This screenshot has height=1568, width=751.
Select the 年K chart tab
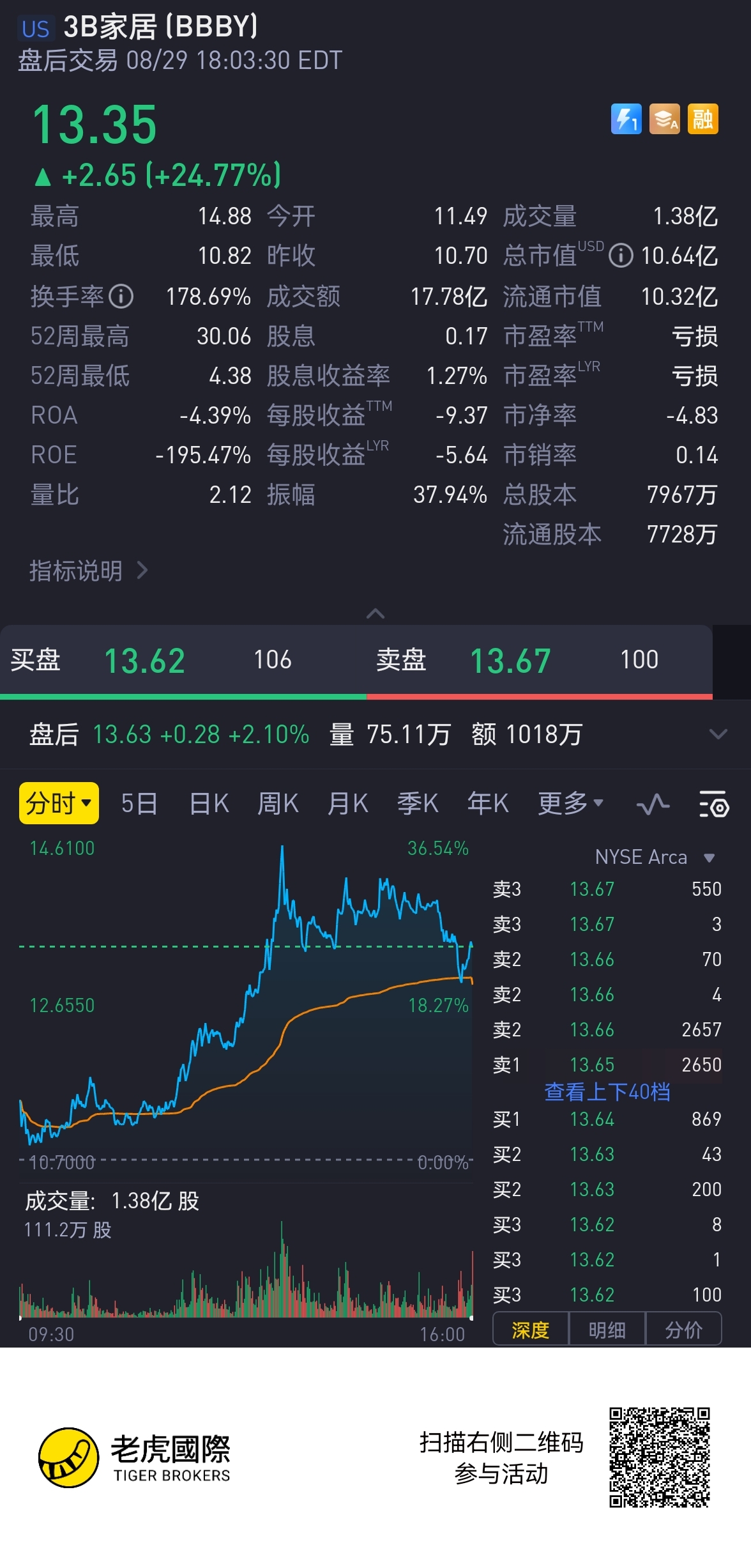point(488,803)
